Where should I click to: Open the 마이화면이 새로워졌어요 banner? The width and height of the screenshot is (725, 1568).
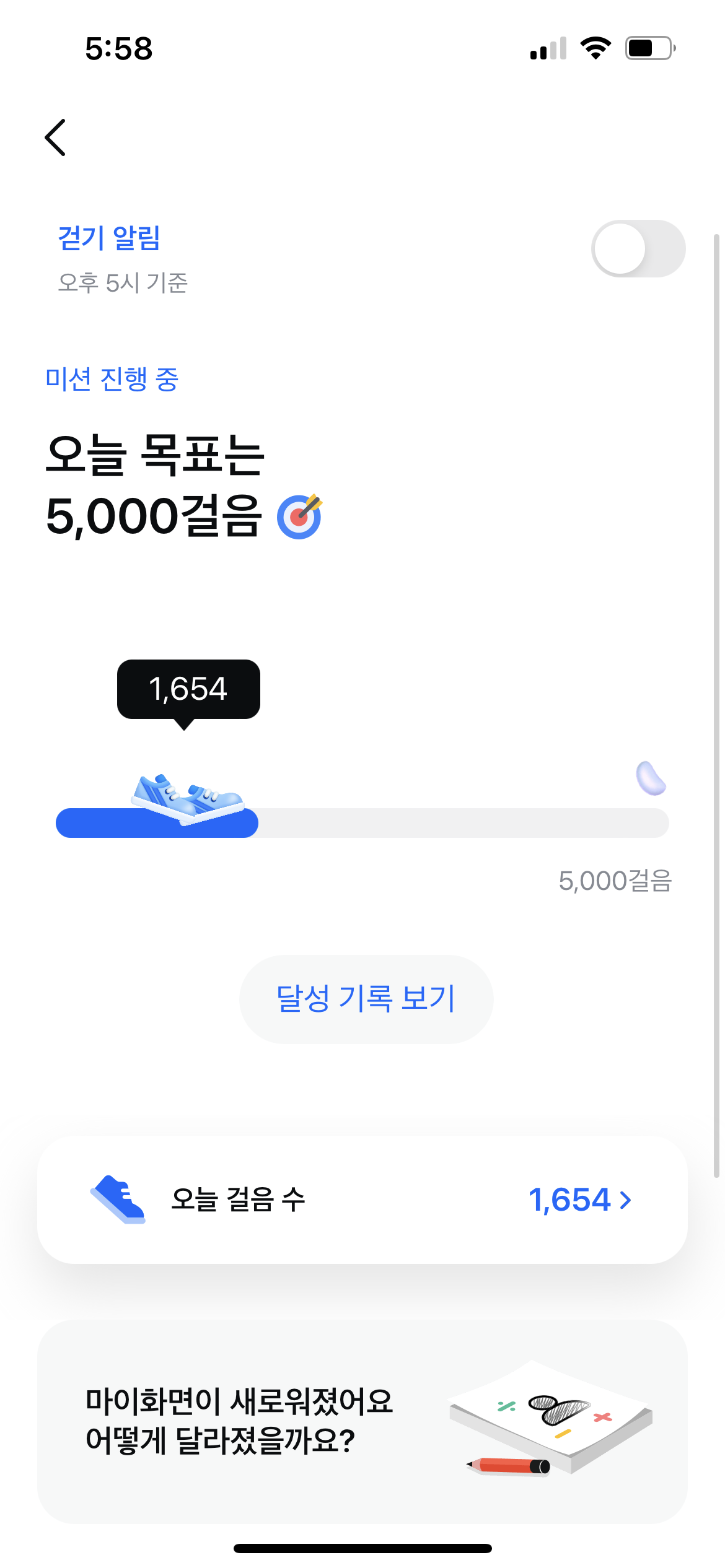pyautogui.click(x=362, y=1421)
